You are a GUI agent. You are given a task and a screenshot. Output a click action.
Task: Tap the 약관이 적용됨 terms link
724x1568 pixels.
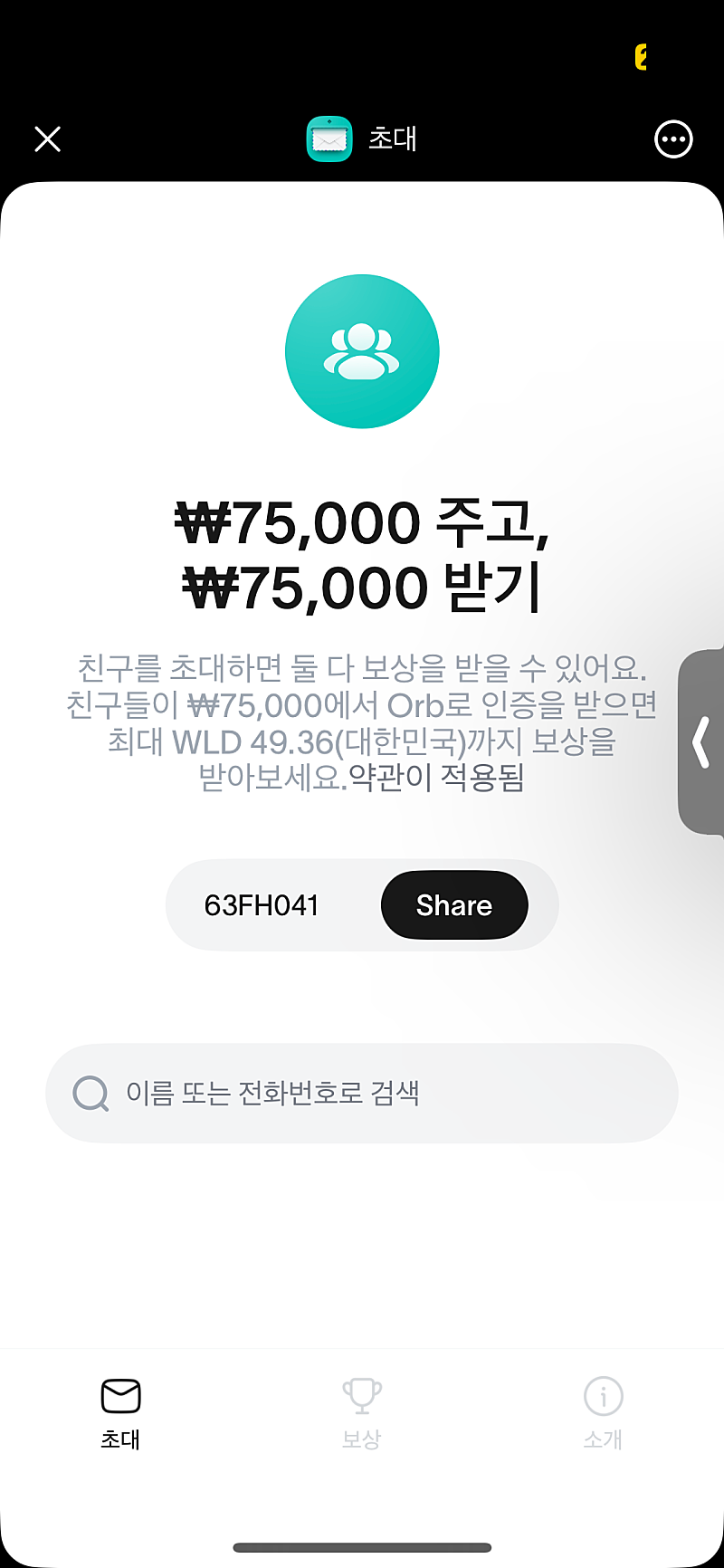(437, 777)
